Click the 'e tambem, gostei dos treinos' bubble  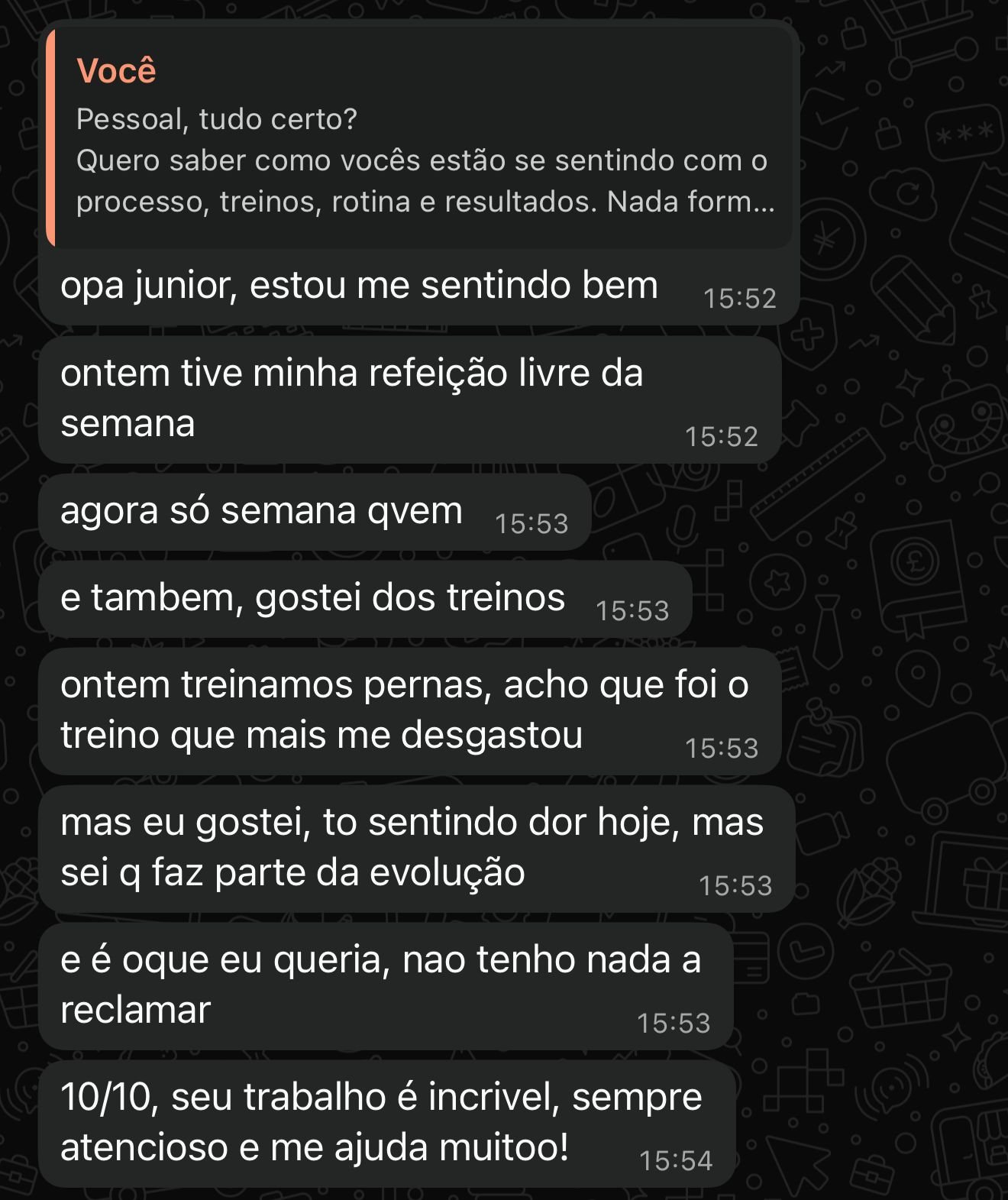313,599
